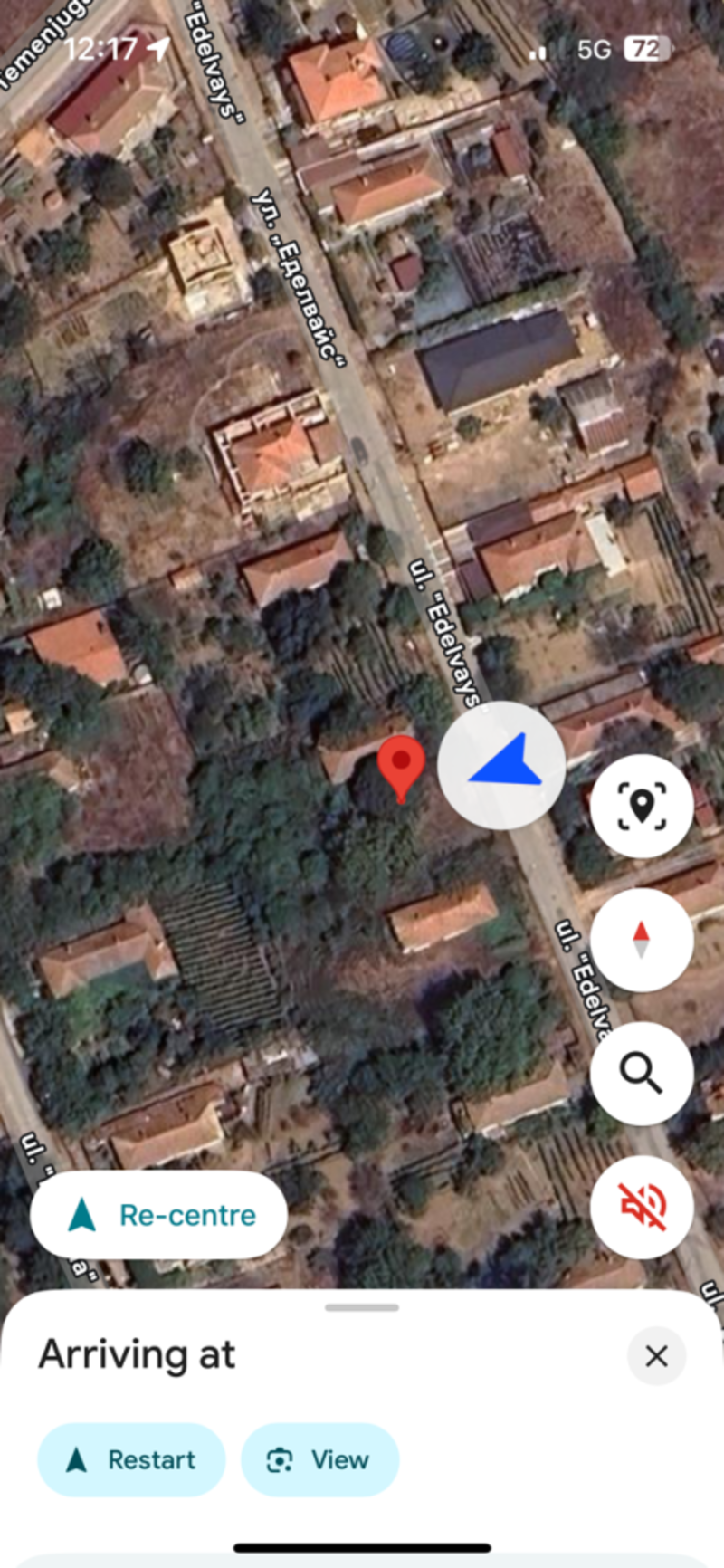Open the View button
724x1568 pixels.
tap(319, 1459)
